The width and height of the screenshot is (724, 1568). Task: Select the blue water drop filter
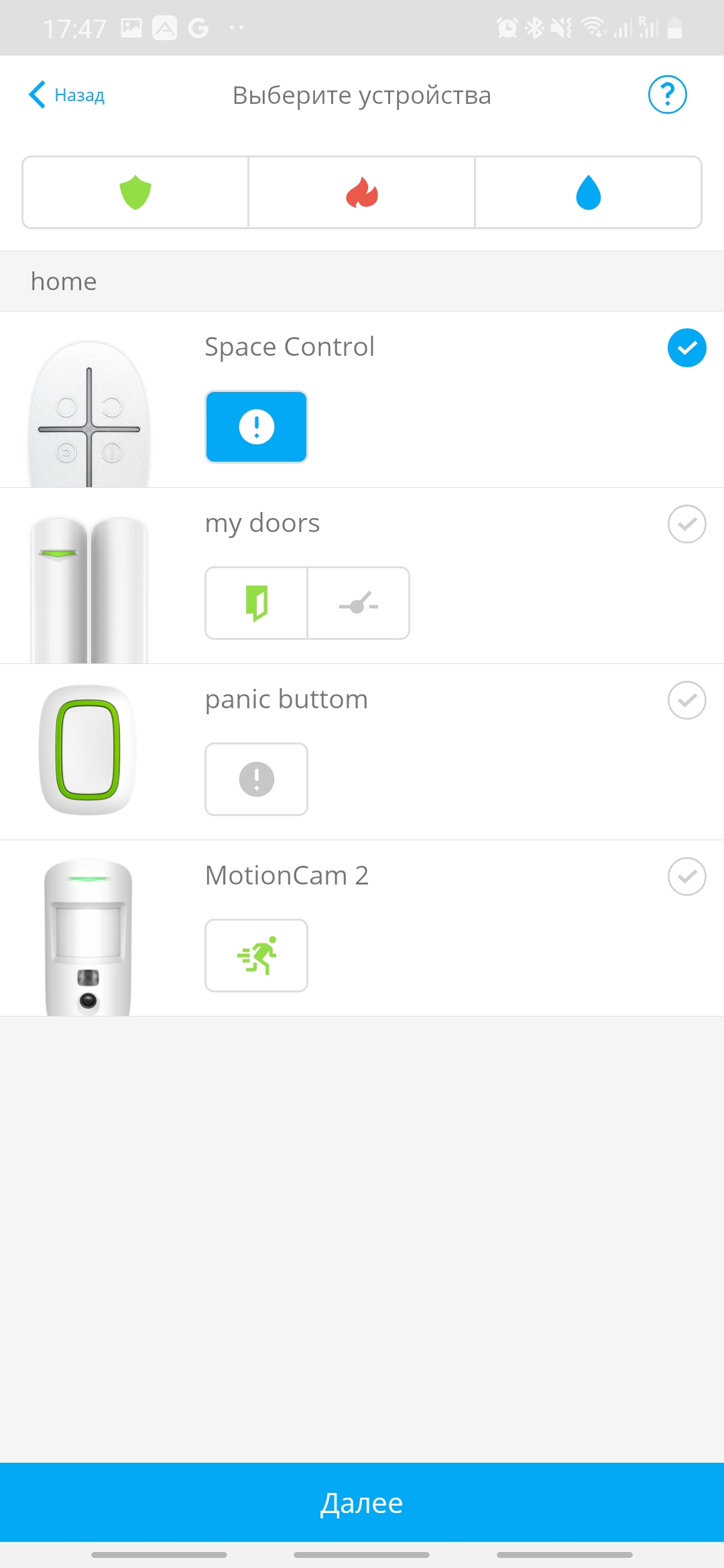point(588,193)
